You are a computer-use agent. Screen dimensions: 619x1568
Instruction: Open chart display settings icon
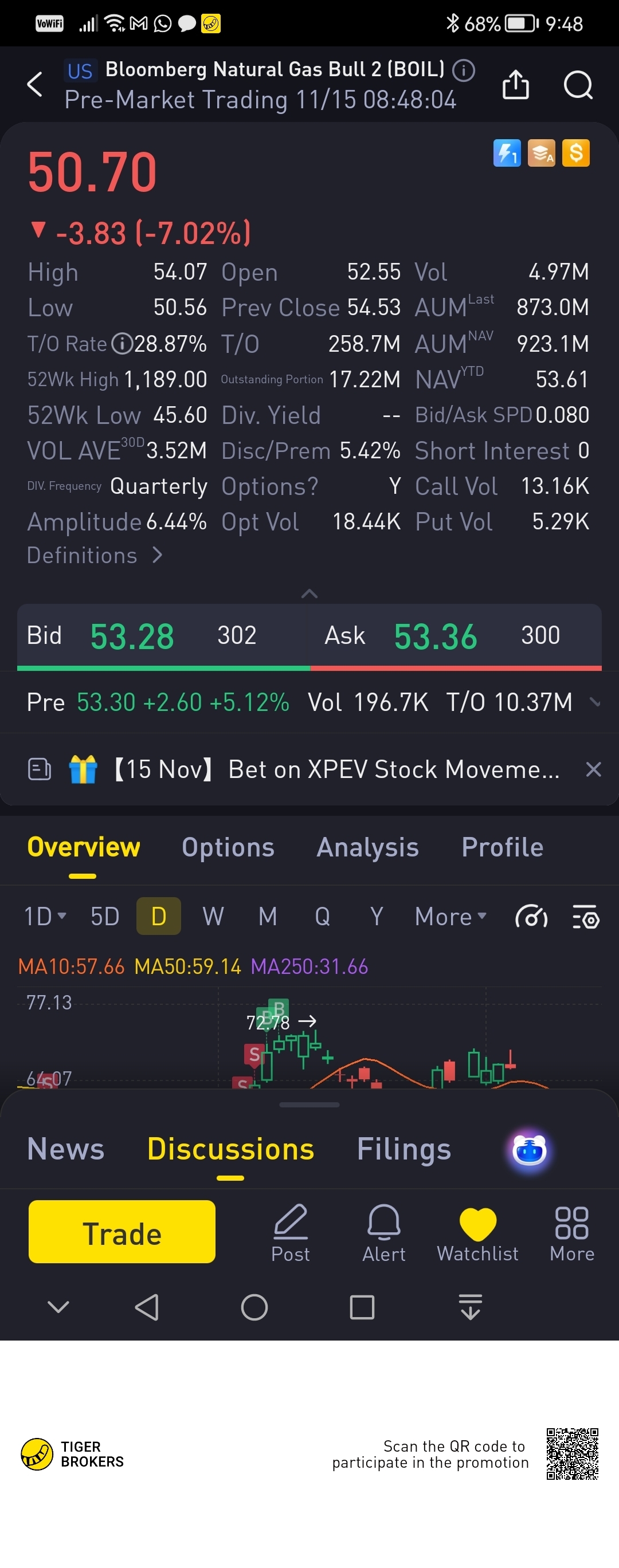pos(586,916)
